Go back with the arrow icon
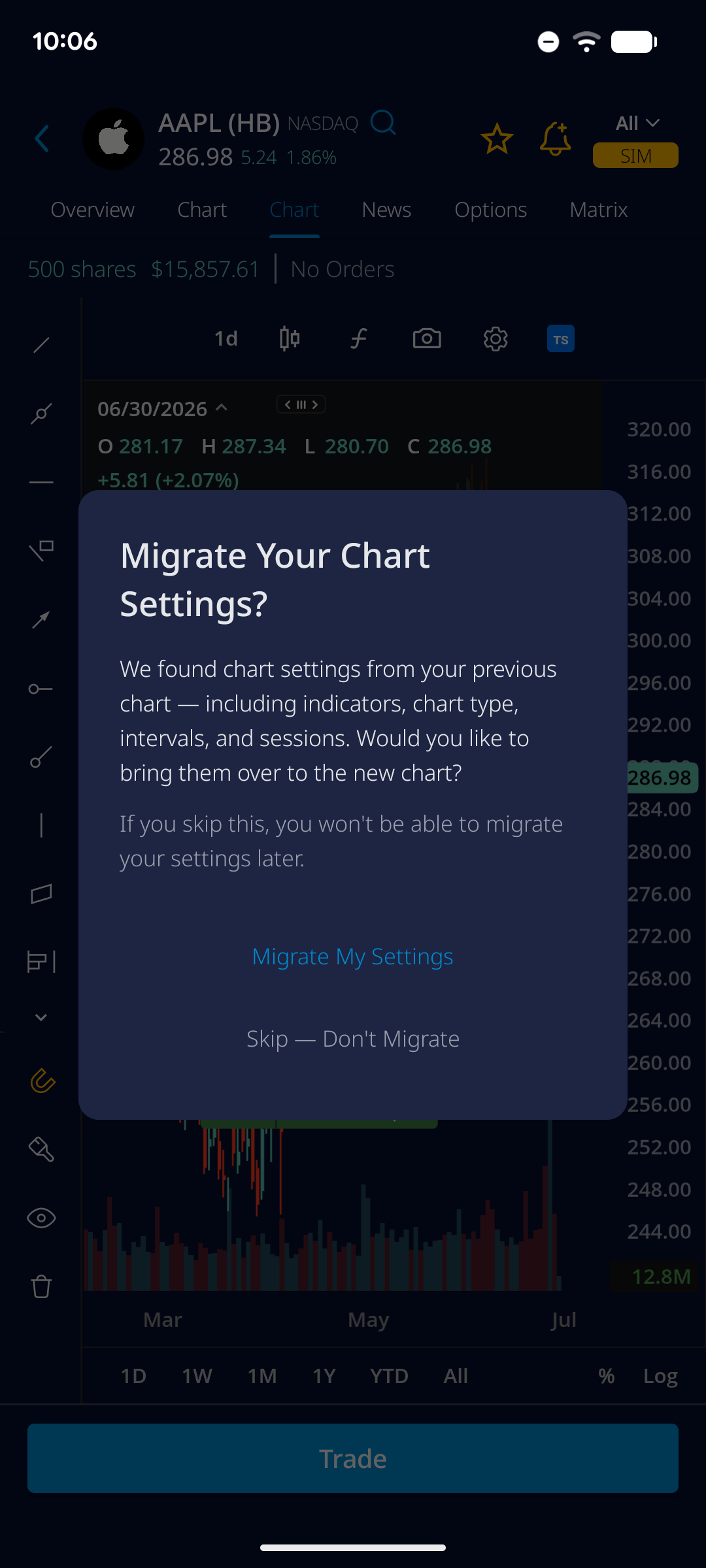The height and width of the screenshot is (1568, 706). click(42, 139)
